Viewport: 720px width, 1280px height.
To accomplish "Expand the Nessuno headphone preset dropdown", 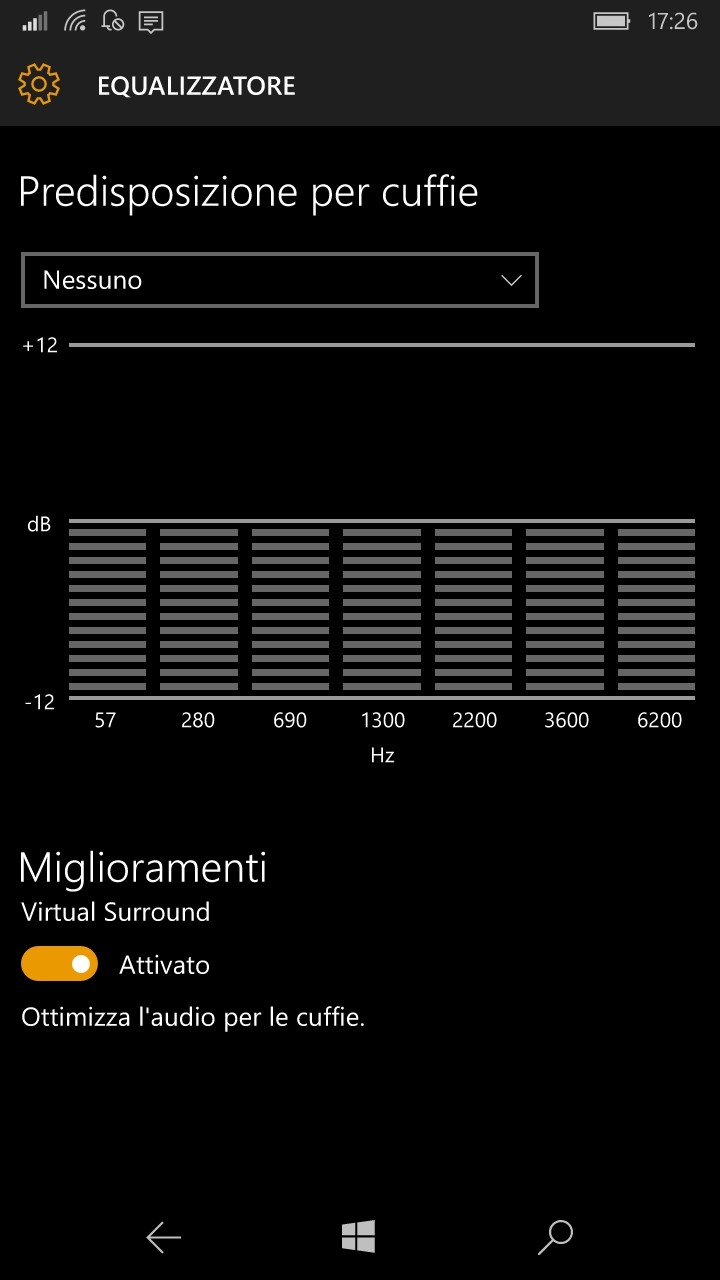I will coord(280,280).
